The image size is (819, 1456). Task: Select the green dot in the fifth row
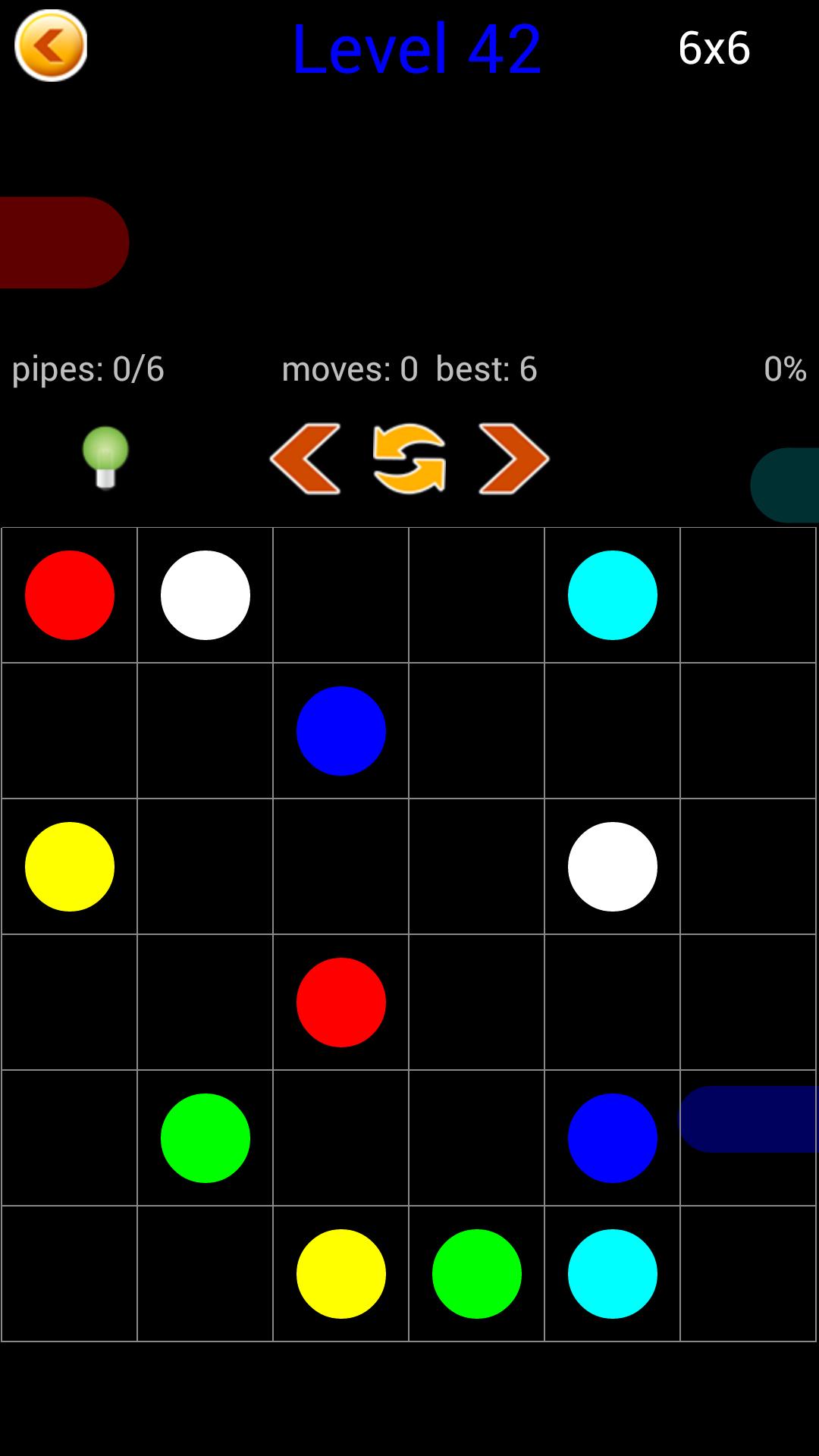[x=206, y=1138]
